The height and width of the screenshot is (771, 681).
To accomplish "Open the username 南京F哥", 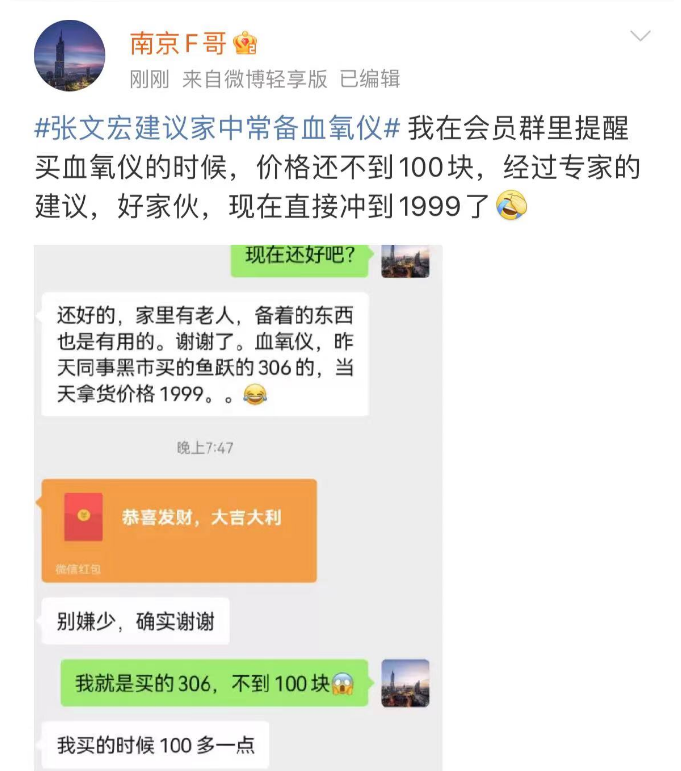I will 178,43.
